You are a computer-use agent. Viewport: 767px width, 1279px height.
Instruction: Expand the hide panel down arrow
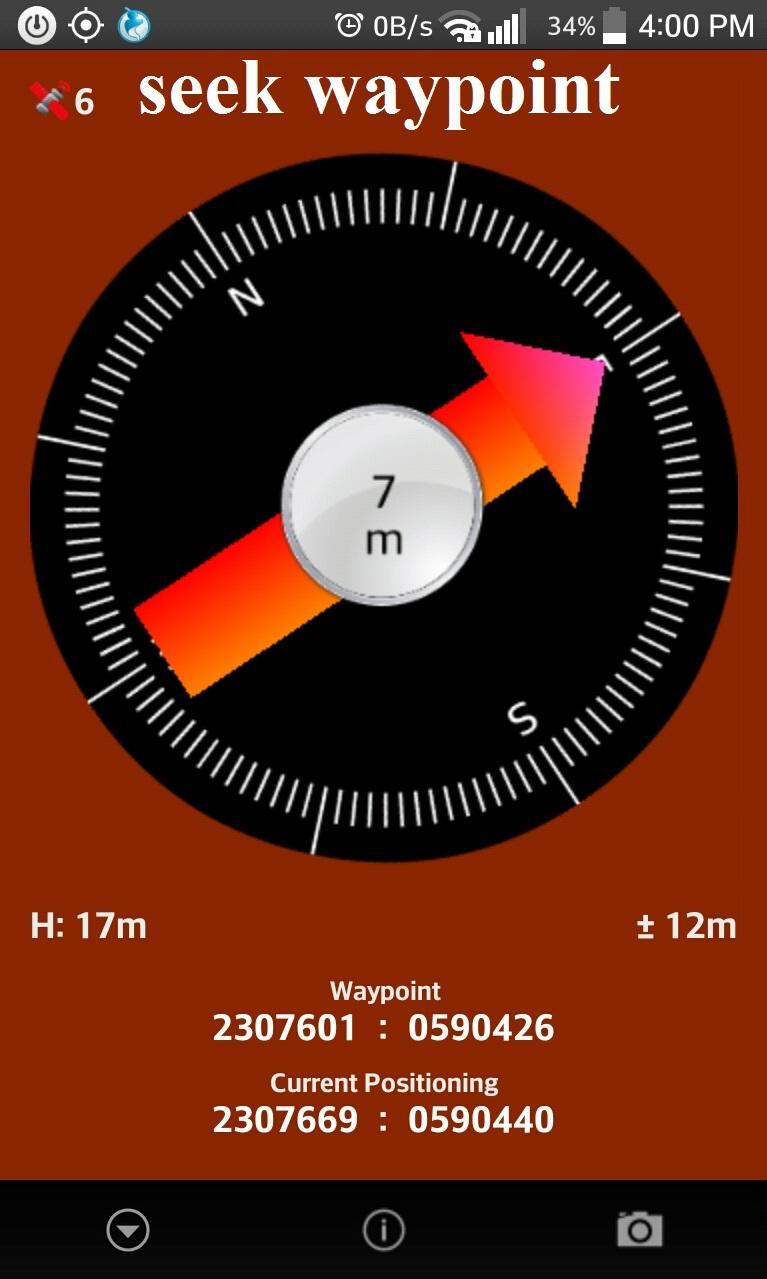pos(127,1230)
